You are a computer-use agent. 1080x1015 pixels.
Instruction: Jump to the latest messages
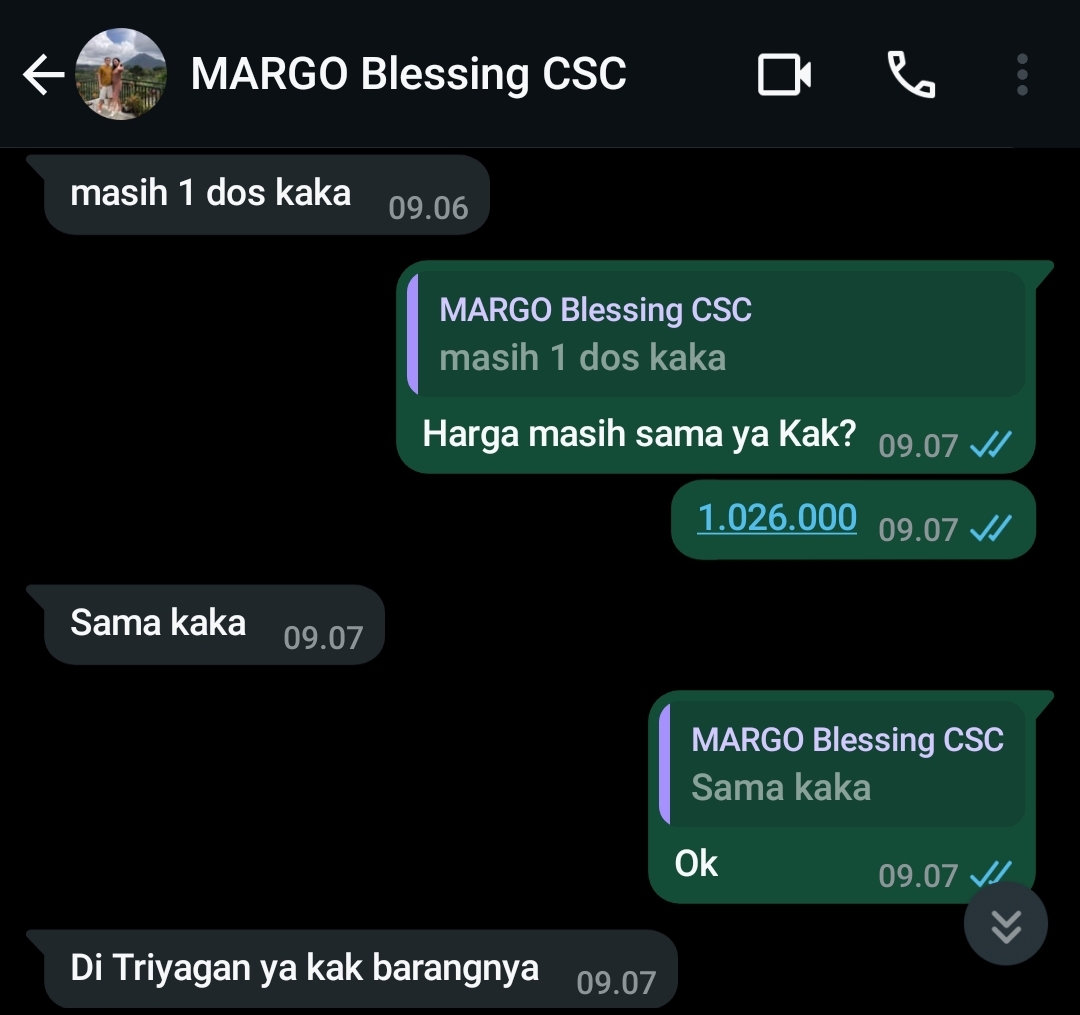tap(1005, 924)
